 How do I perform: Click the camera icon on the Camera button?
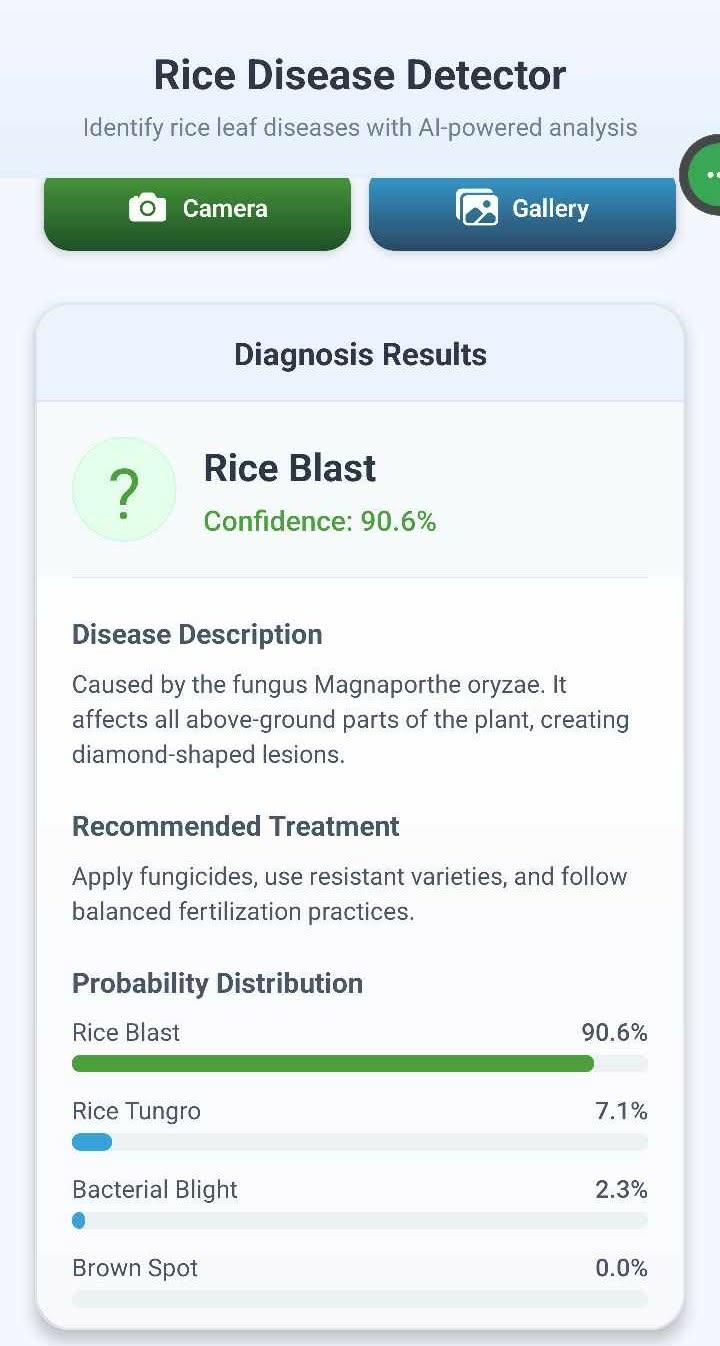tap(148, 208)
